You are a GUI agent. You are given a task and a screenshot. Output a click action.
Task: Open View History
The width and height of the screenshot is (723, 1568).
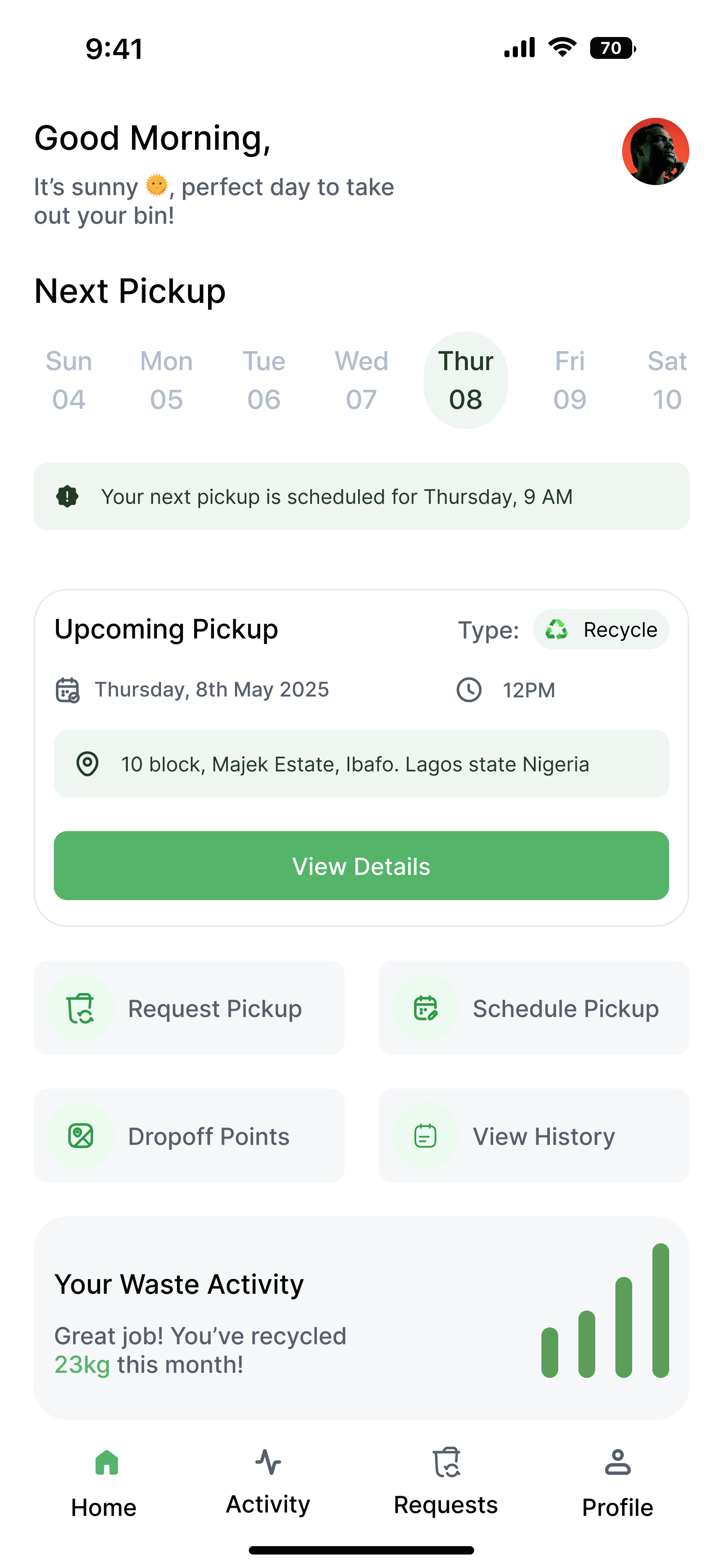(533, 1136)
